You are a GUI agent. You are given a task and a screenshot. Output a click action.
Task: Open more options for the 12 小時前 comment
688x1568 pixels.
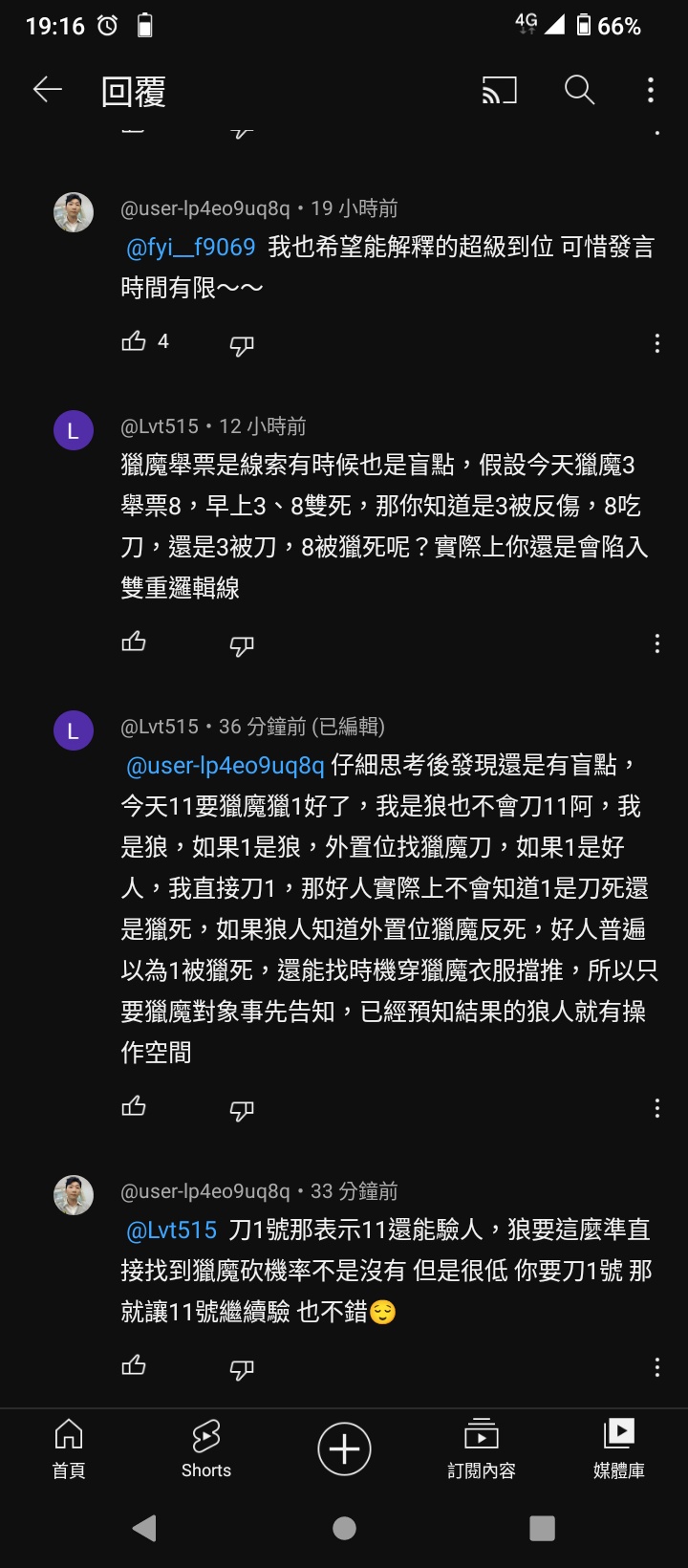[x=656, y=644]
